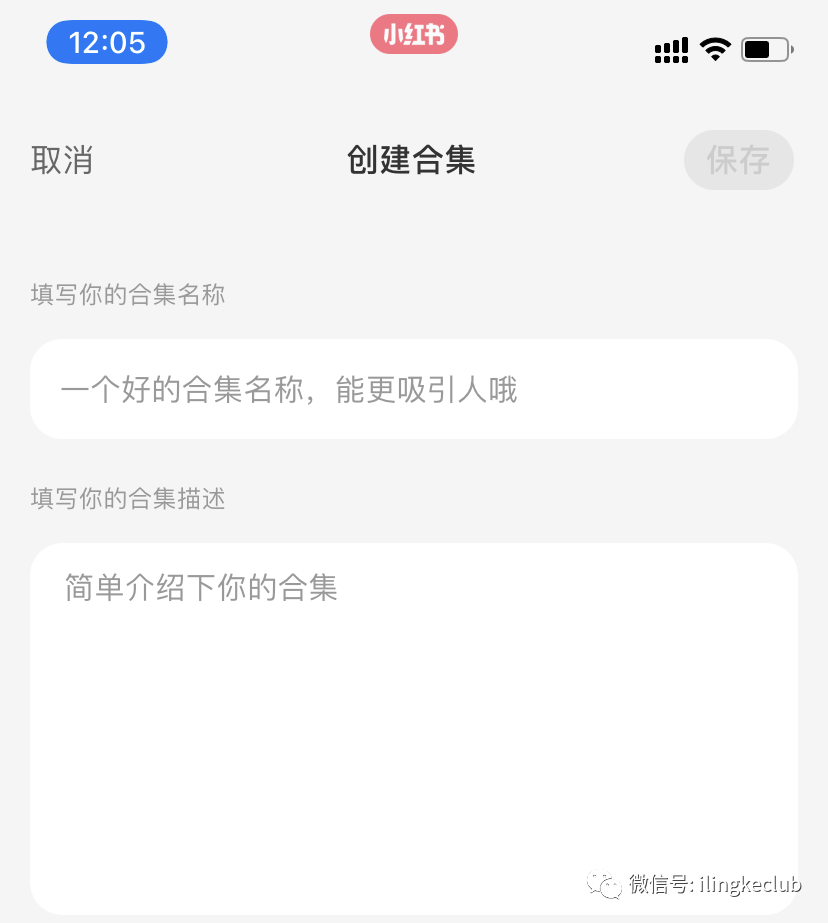This screenshot has width=828, height=923.
Task: Select the time bubble showing 12:05
Action: point(106,42)
